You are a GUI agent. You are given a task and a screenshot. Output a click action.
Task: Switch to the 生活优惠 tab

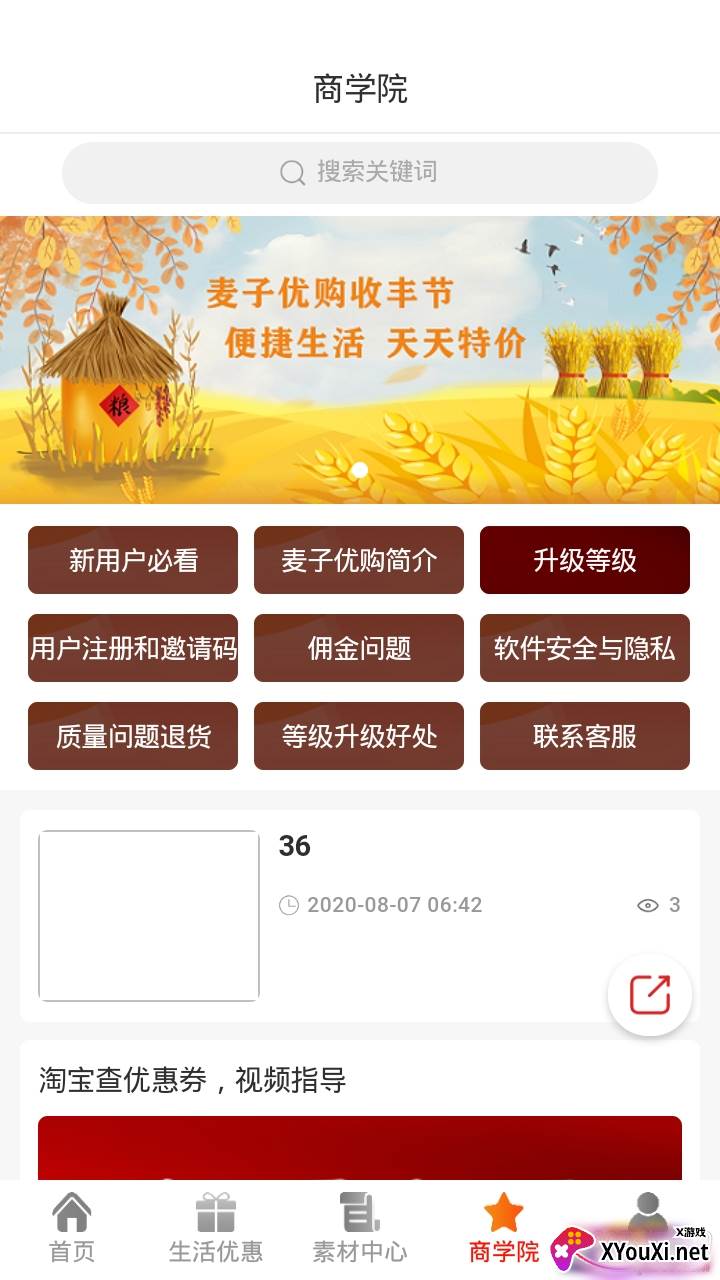(x=216, y=1228)
